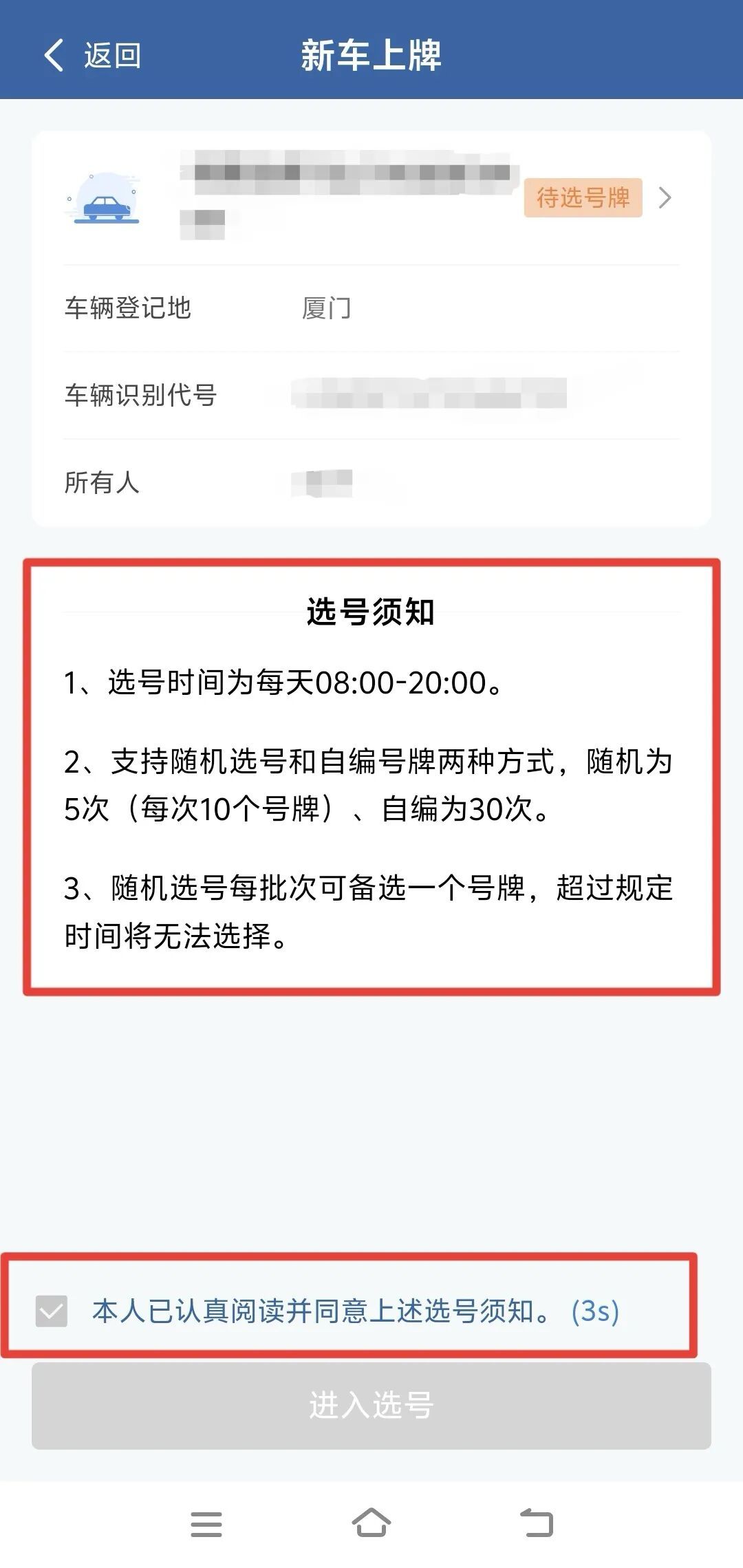The image size is (743, 1568).
Task: Check the 本人已认真阅读并同意 checkbox
Action: click(52, 1311)
